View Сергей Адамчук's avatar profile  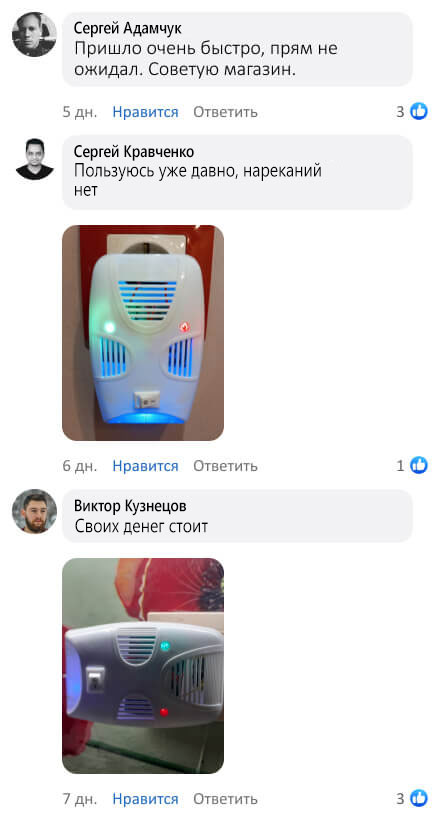(35, 34)
